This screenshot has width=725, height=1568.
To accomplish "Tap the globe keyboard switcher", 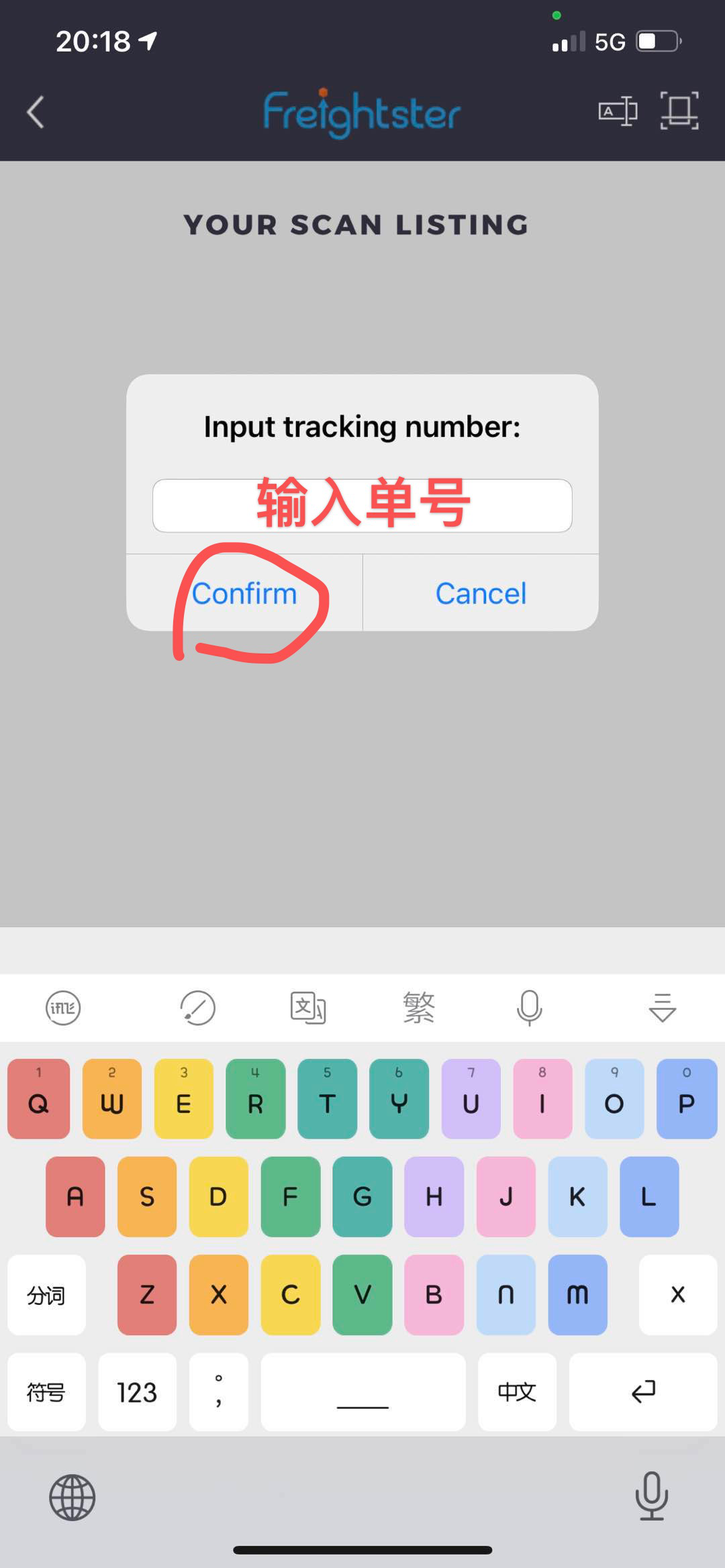I will 72,1497.
